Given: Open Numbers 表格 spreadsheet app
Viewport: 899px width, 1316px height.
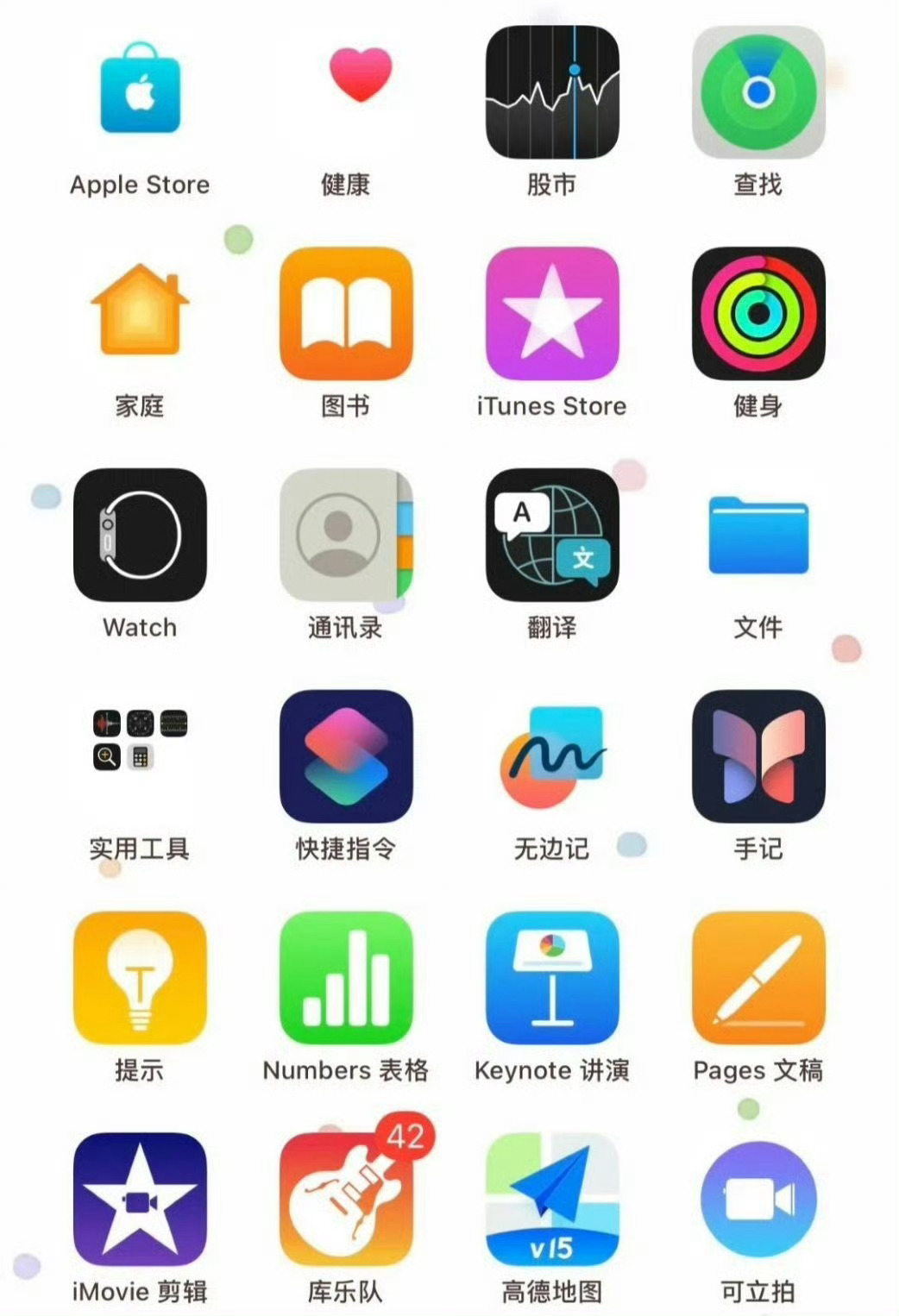Looking at the screenshot, I should tap(345, 977).
